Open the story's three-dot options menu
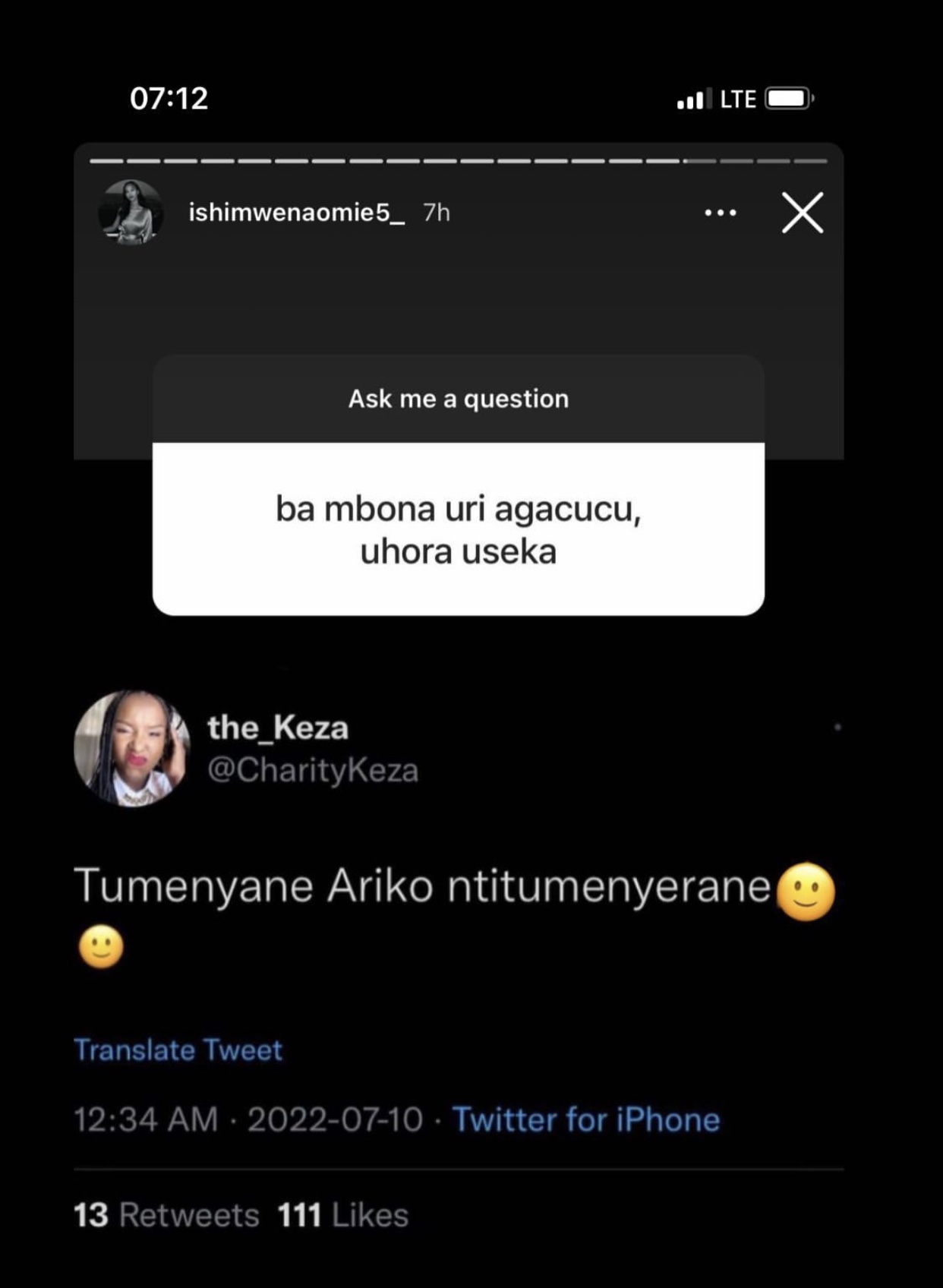 point(720,213)
